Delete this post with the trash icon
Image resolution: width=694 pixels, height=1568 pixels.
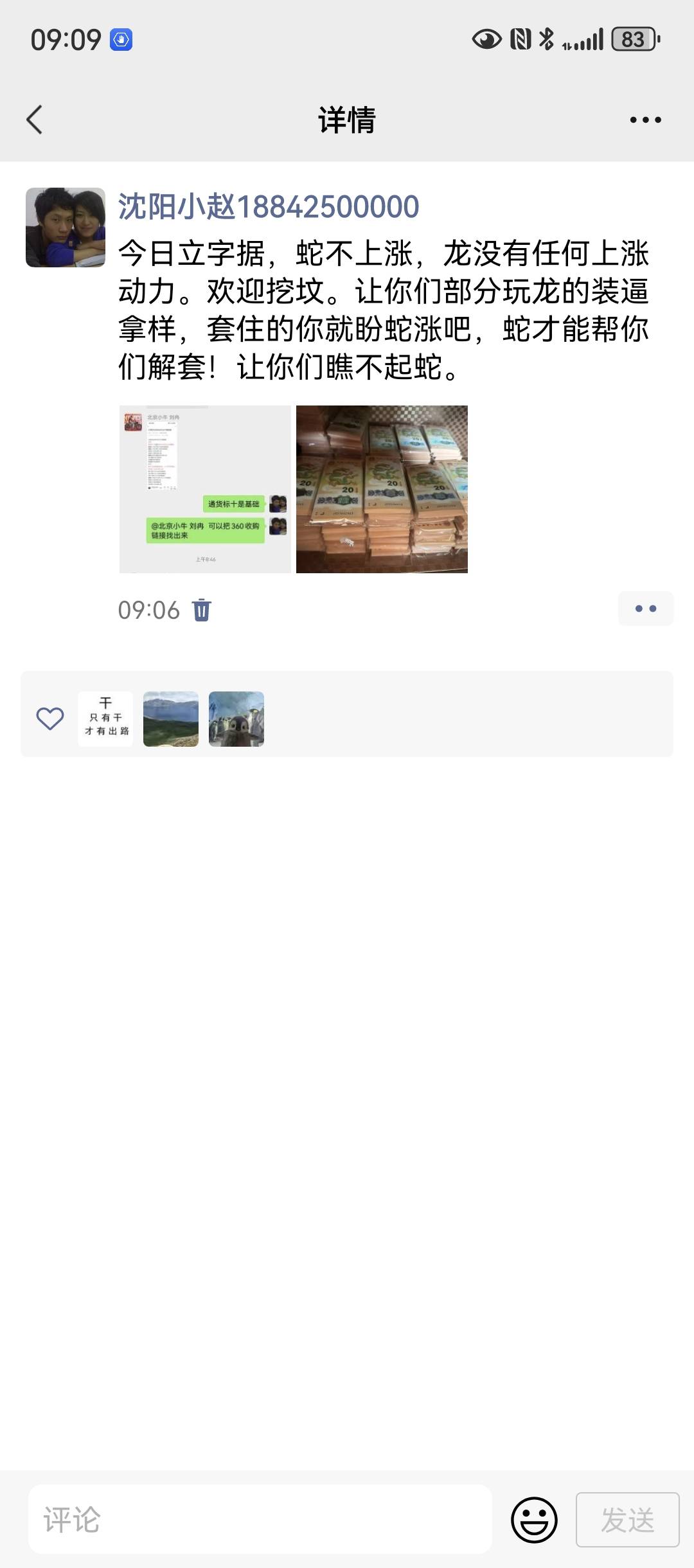tap(202, 610)
